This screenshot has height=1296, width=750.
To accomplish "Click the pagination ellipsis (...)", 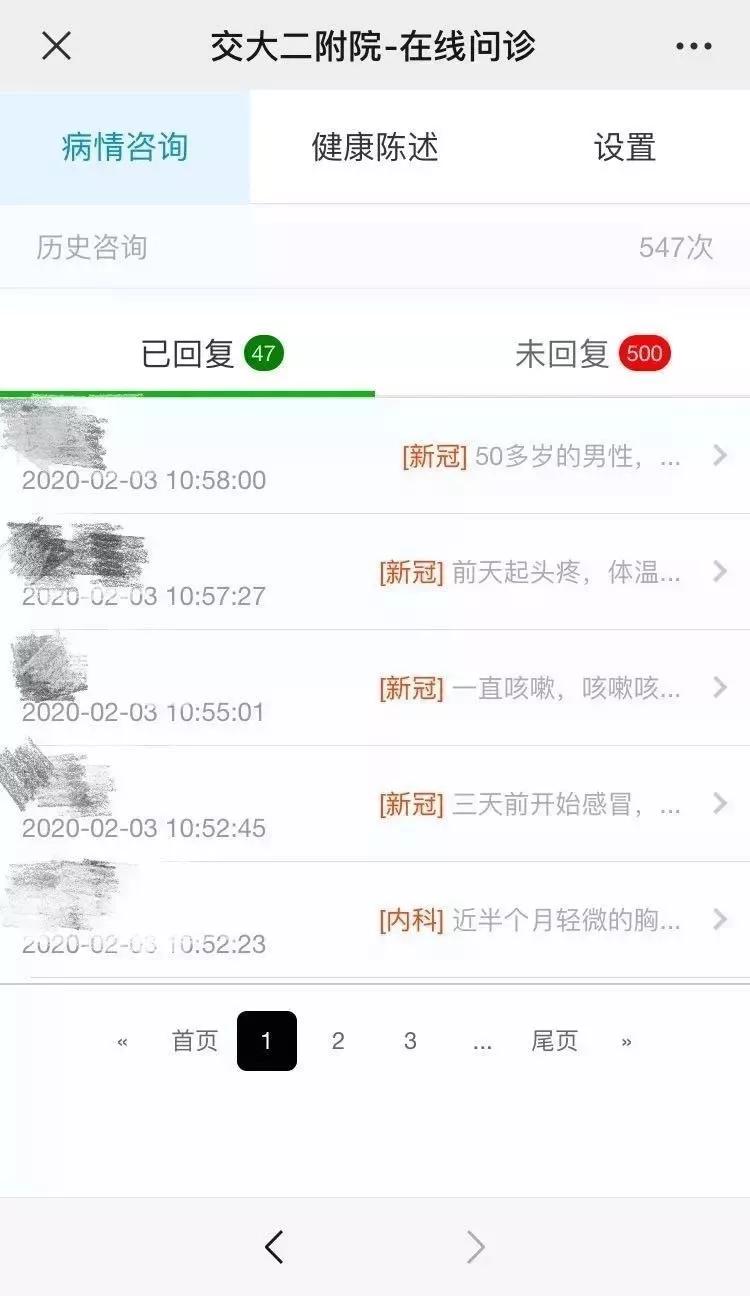I will pyautogui.click(x=481, y=1041).
